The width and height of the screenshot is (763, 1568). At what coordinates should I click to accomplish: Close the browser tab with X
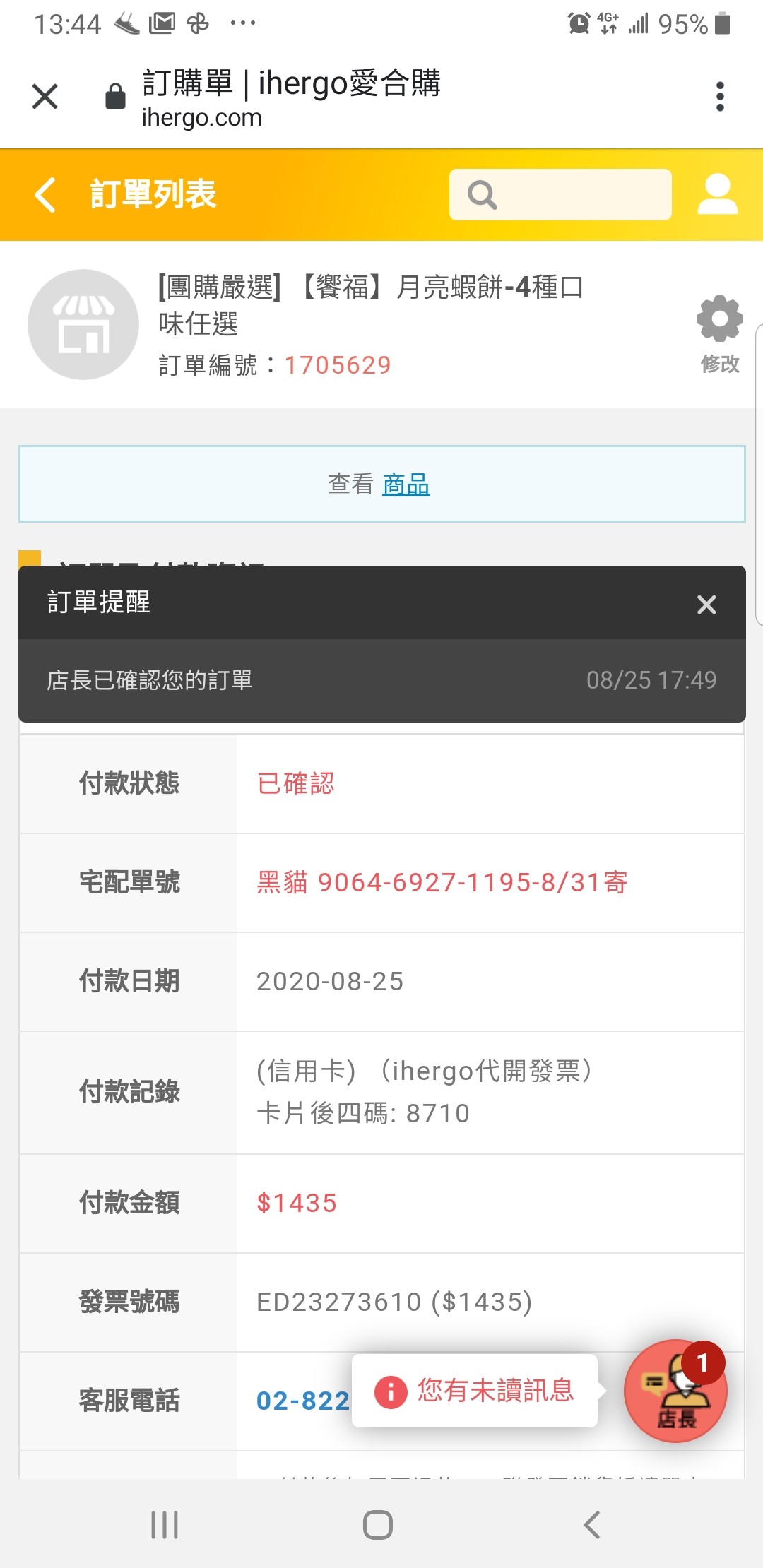click(x=45, y=97)
